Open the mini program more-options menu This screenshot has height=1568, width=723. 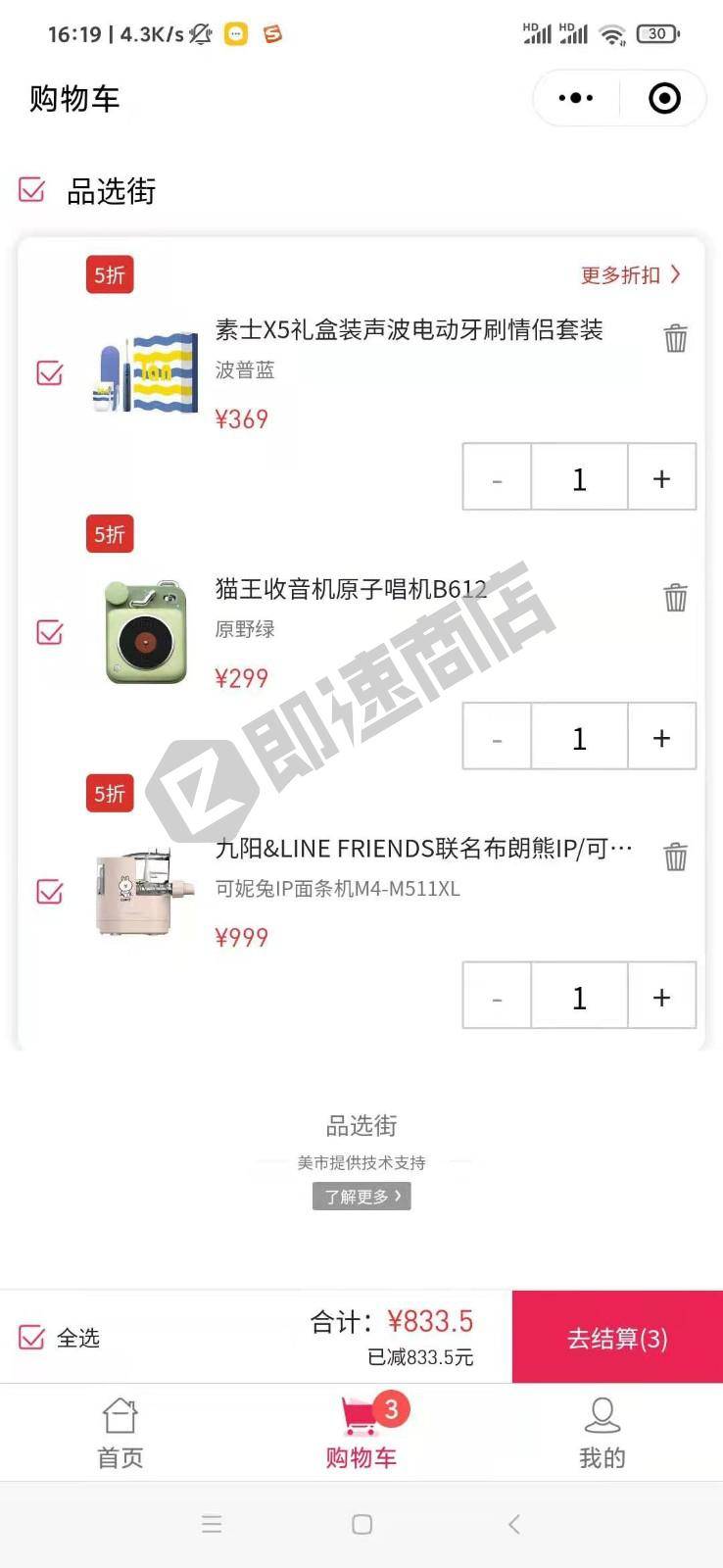tap(575, 98)
